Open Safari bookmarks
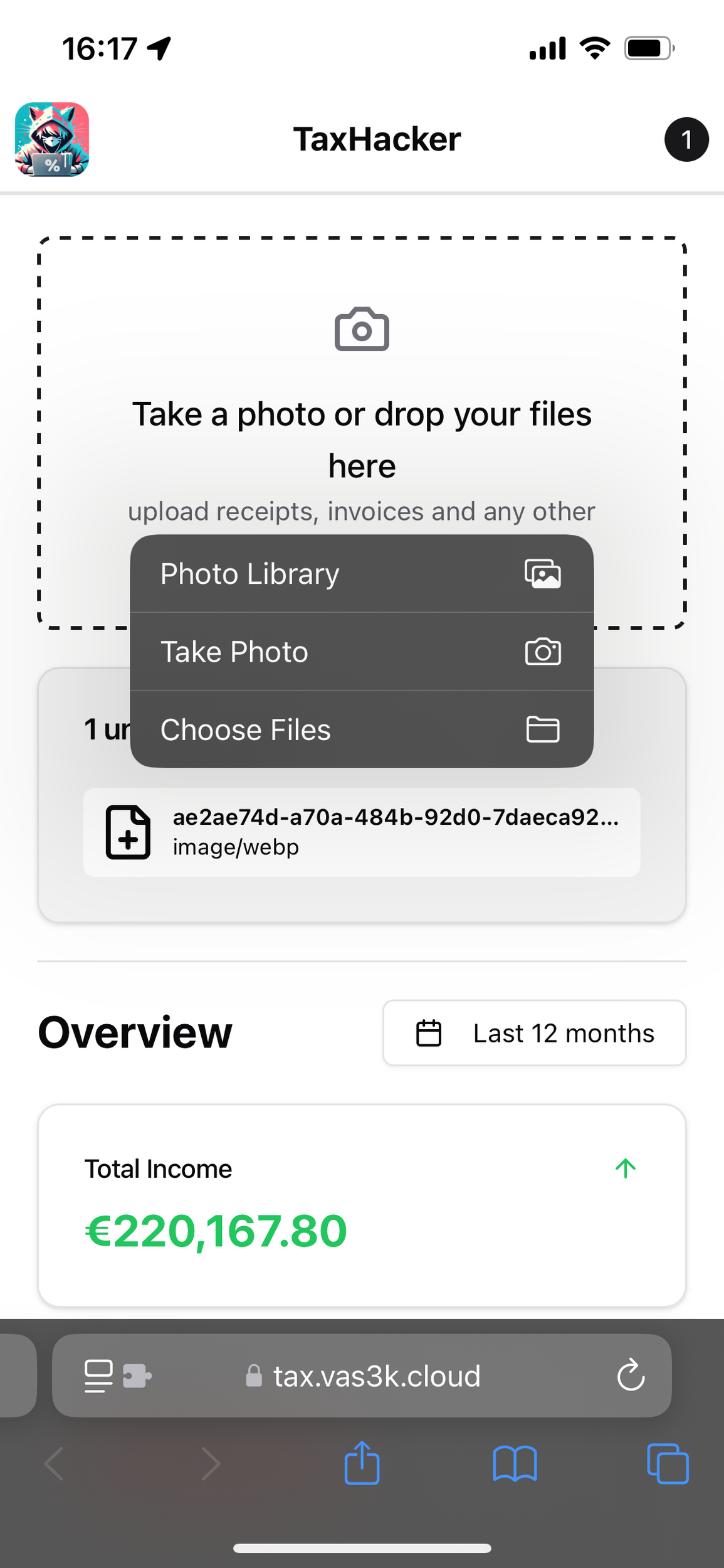This screenshot has width=724, height=1568. coord(515,1463)
